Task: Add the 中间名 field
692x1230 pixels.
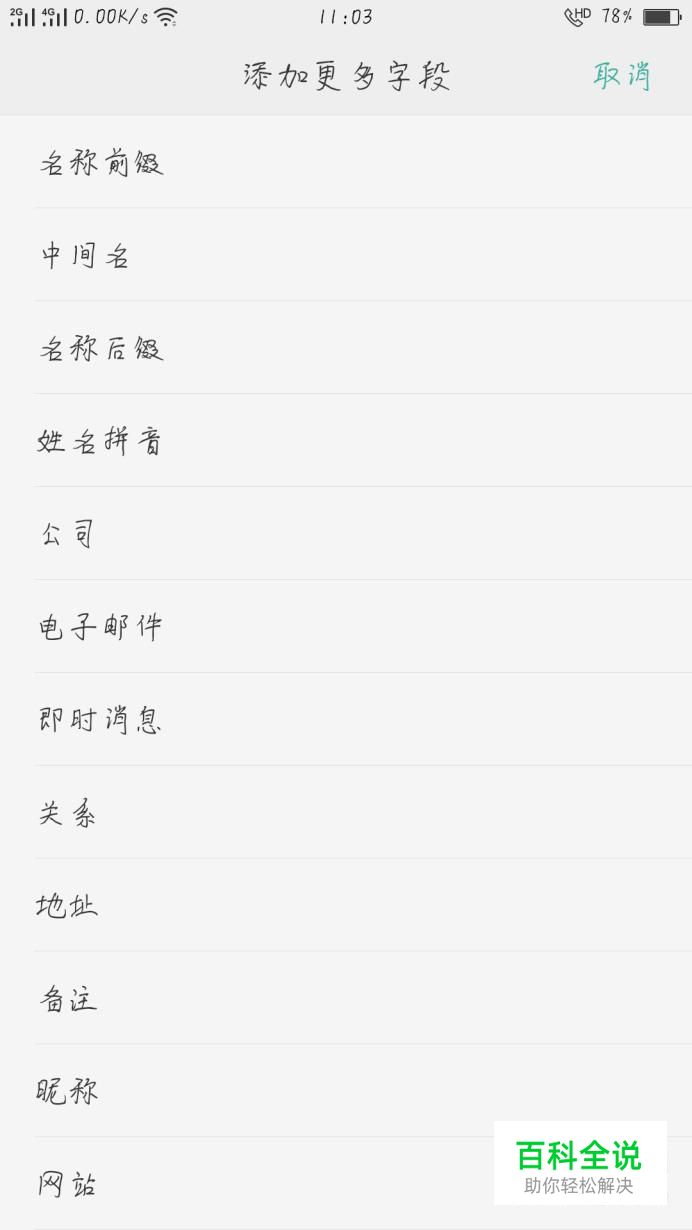Action: click(x=346, y=255)
